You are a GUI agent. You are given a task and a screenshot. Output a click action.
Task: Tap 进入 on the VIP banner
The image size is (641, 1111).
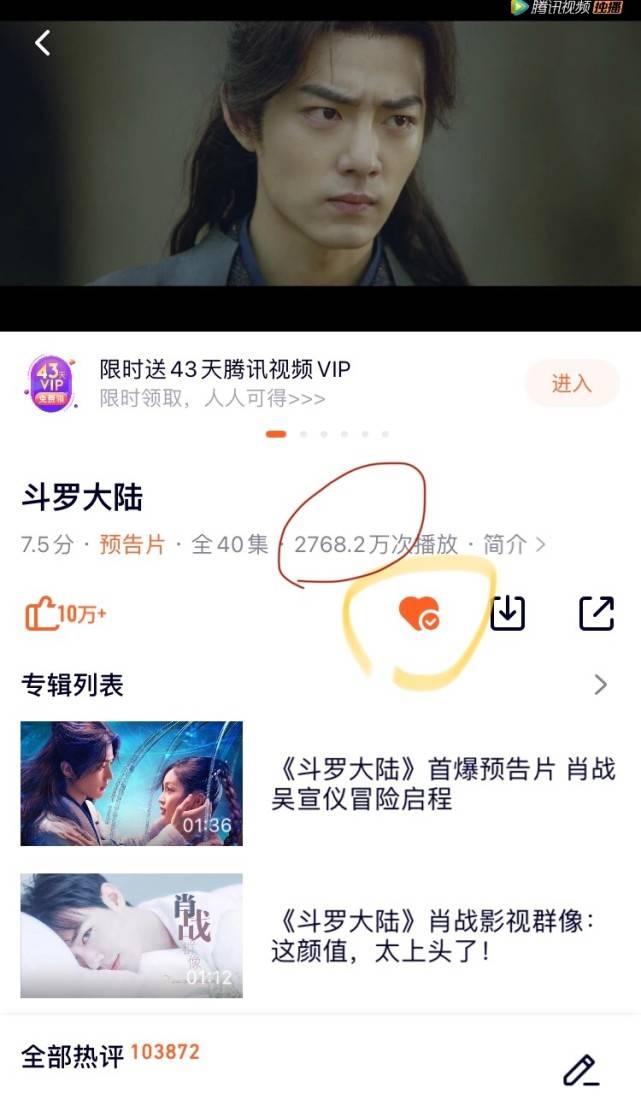572,383
